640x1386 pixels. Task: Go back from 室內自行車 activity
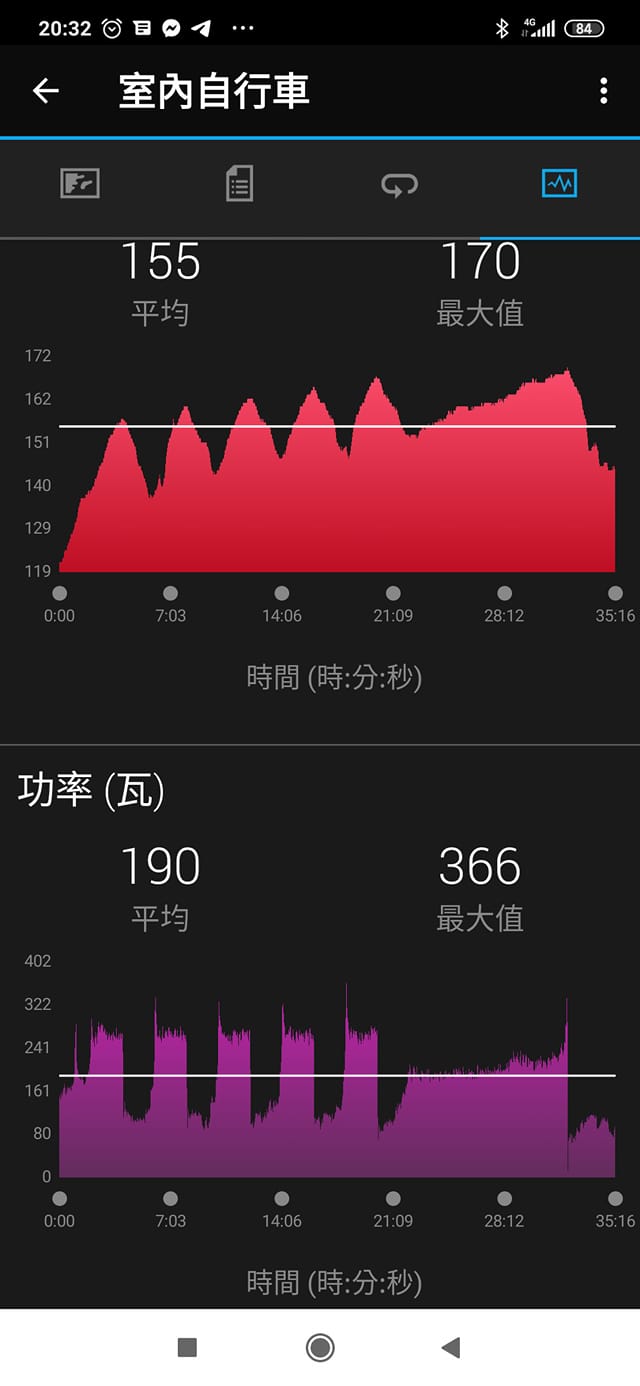click(46, 91)
